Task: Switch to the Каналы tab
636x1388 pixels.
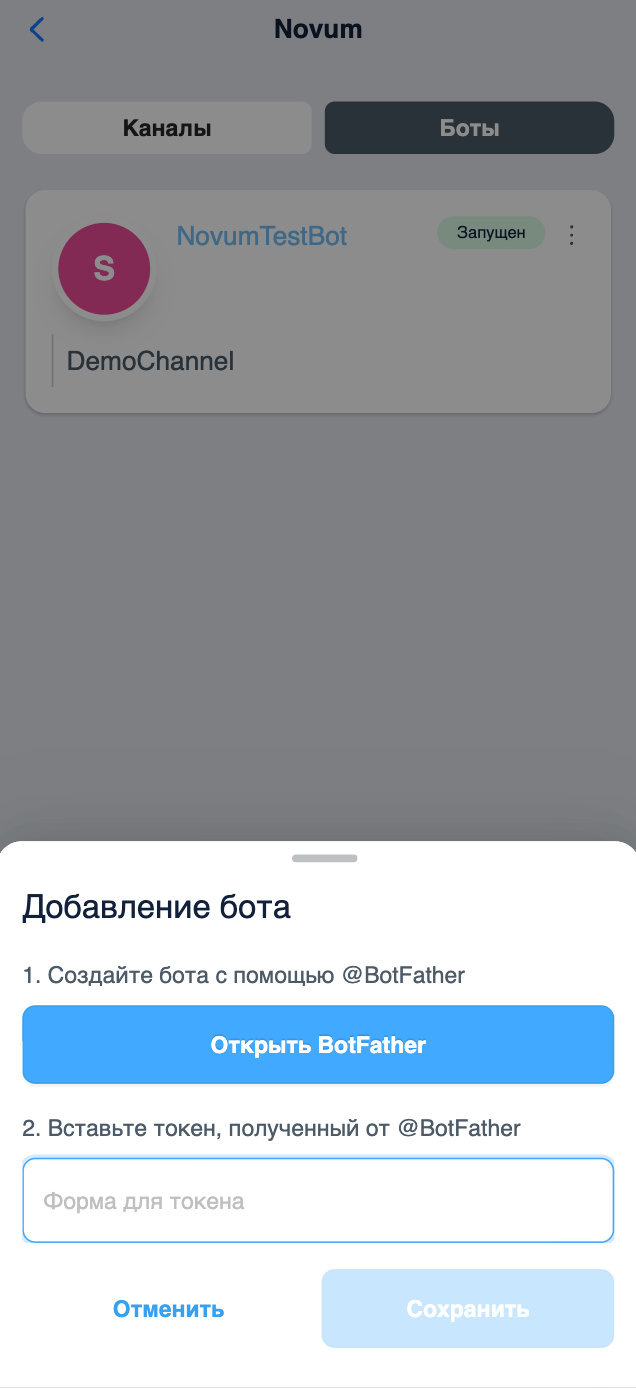Action: click(167, 128)
